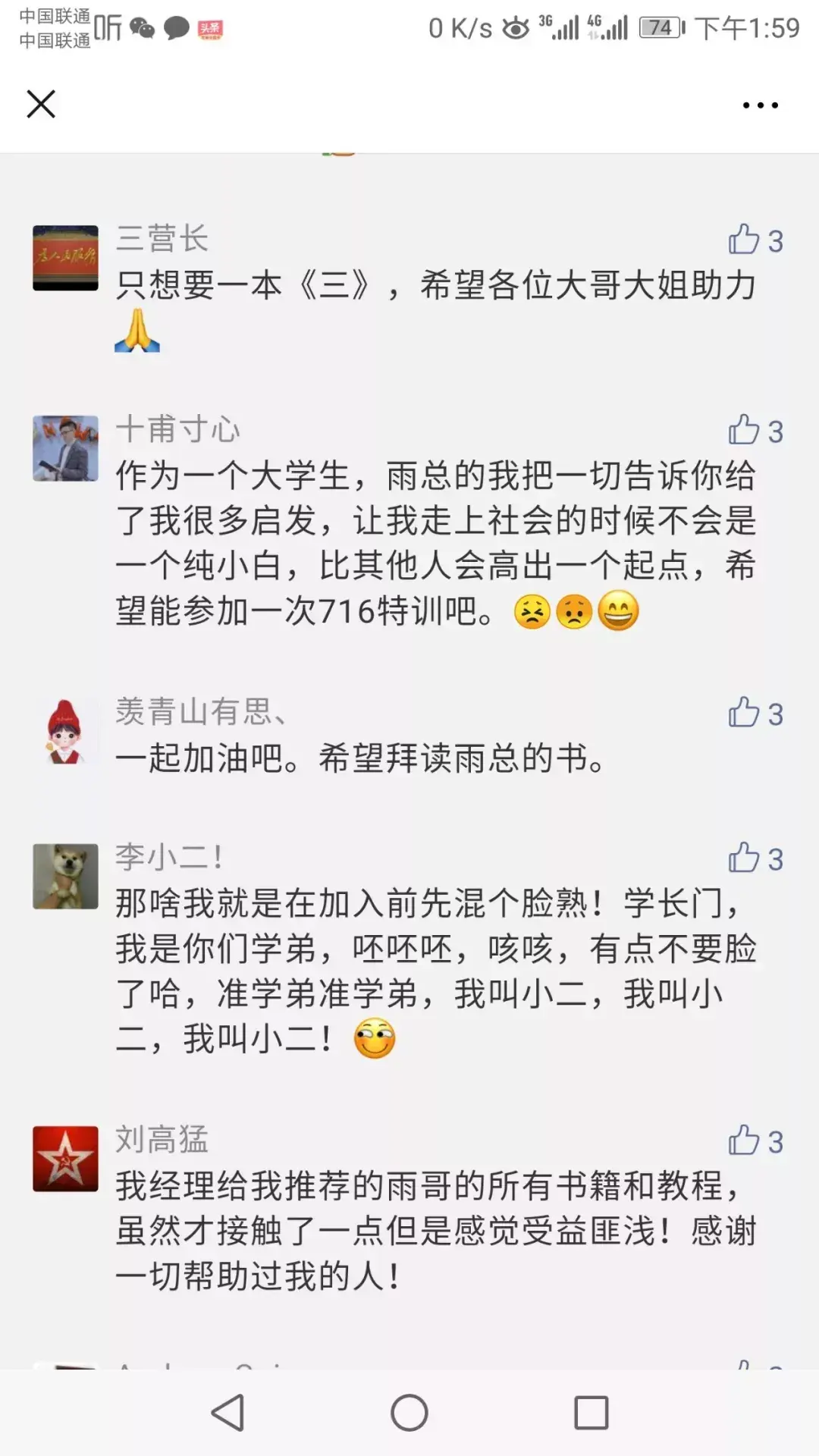
Task: Like 刘高猛's comment
Action: point(745,1141)
